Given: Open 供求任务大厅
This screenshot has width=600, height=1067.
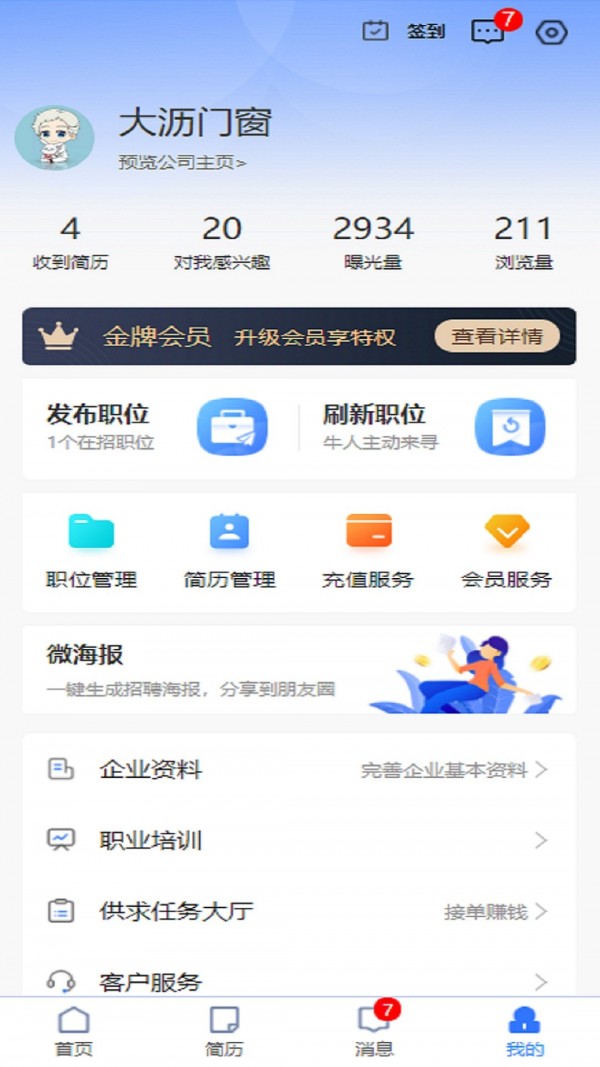Looking at the screenshot, I should (299, 911).
